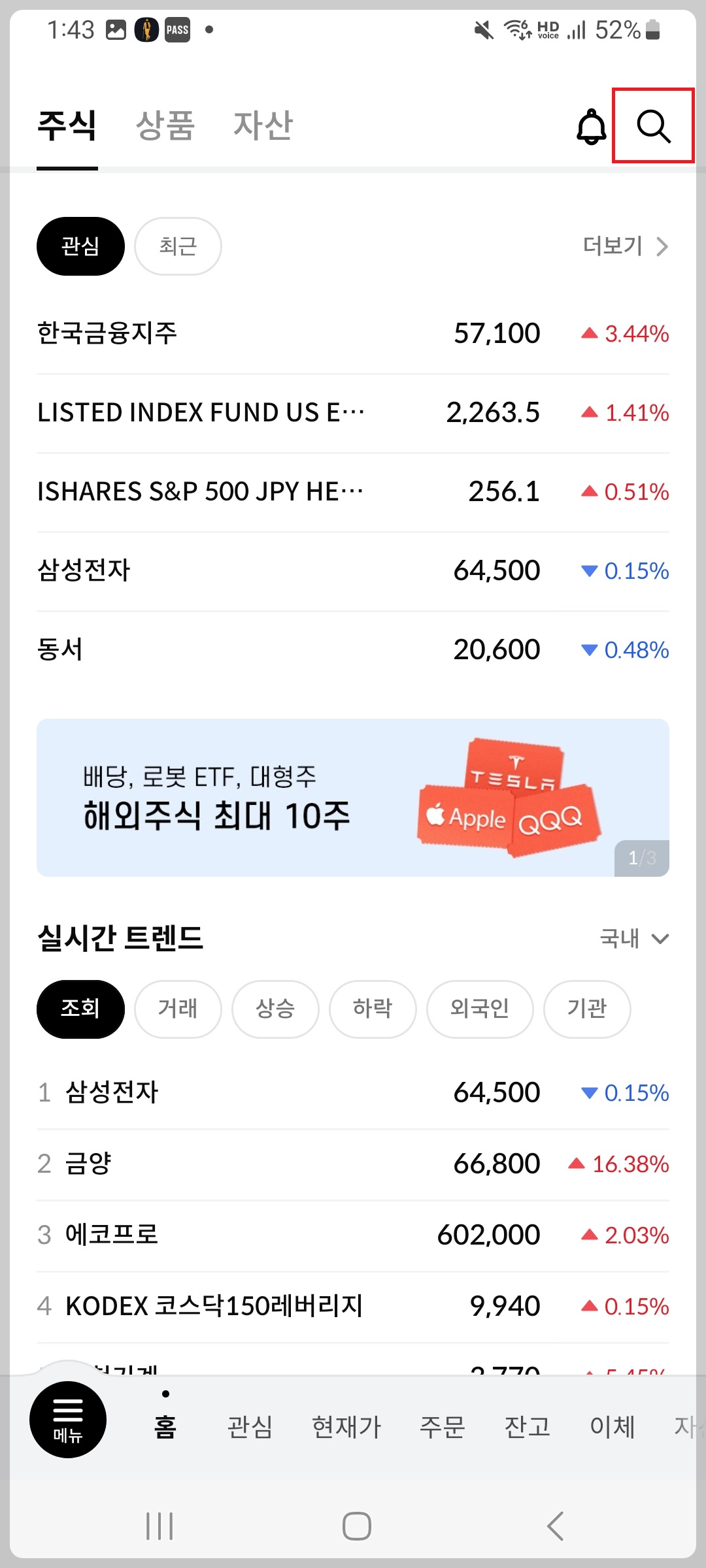706x1568 pixels.
Task: Open 현재가 from the bottom navigation
Action: point(346,1428)
